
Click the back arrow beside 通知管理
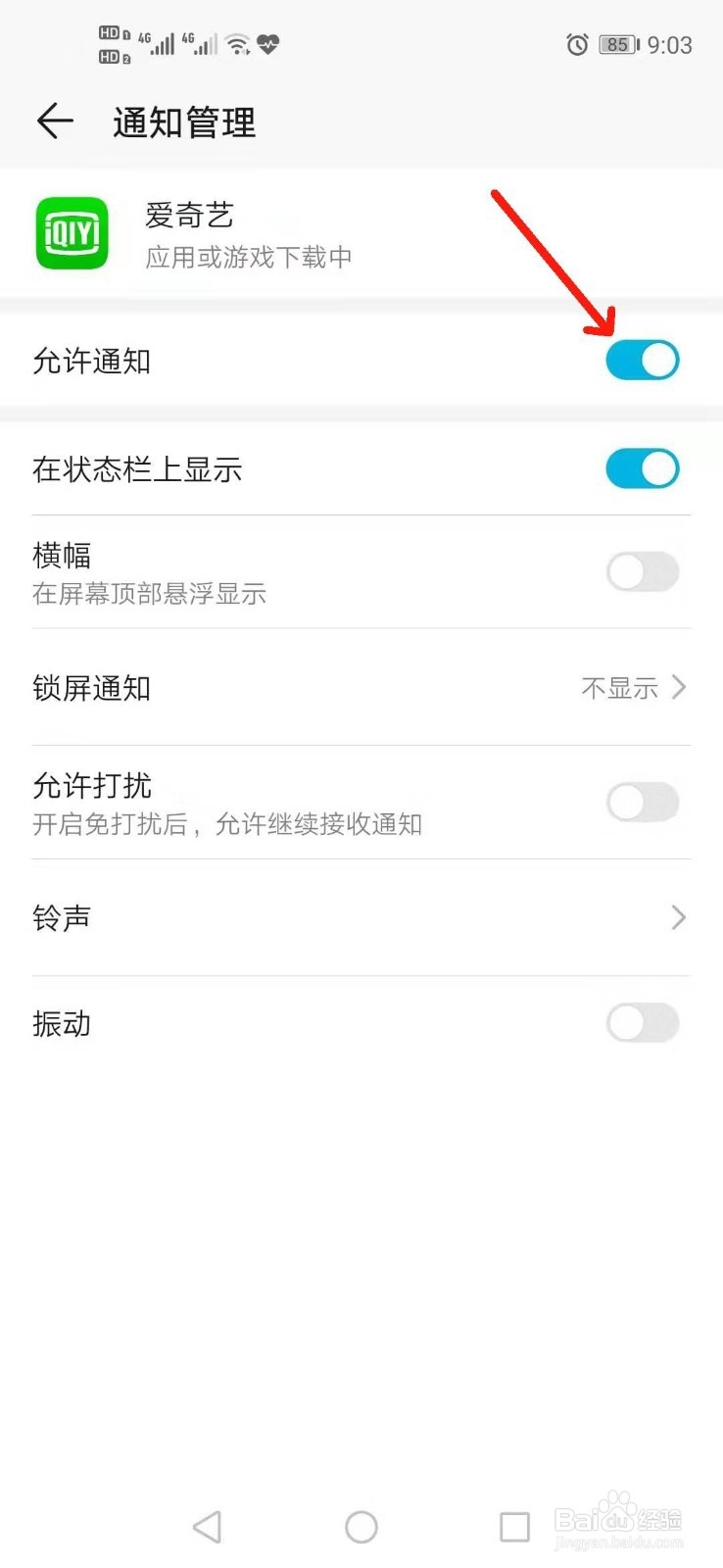54,122
